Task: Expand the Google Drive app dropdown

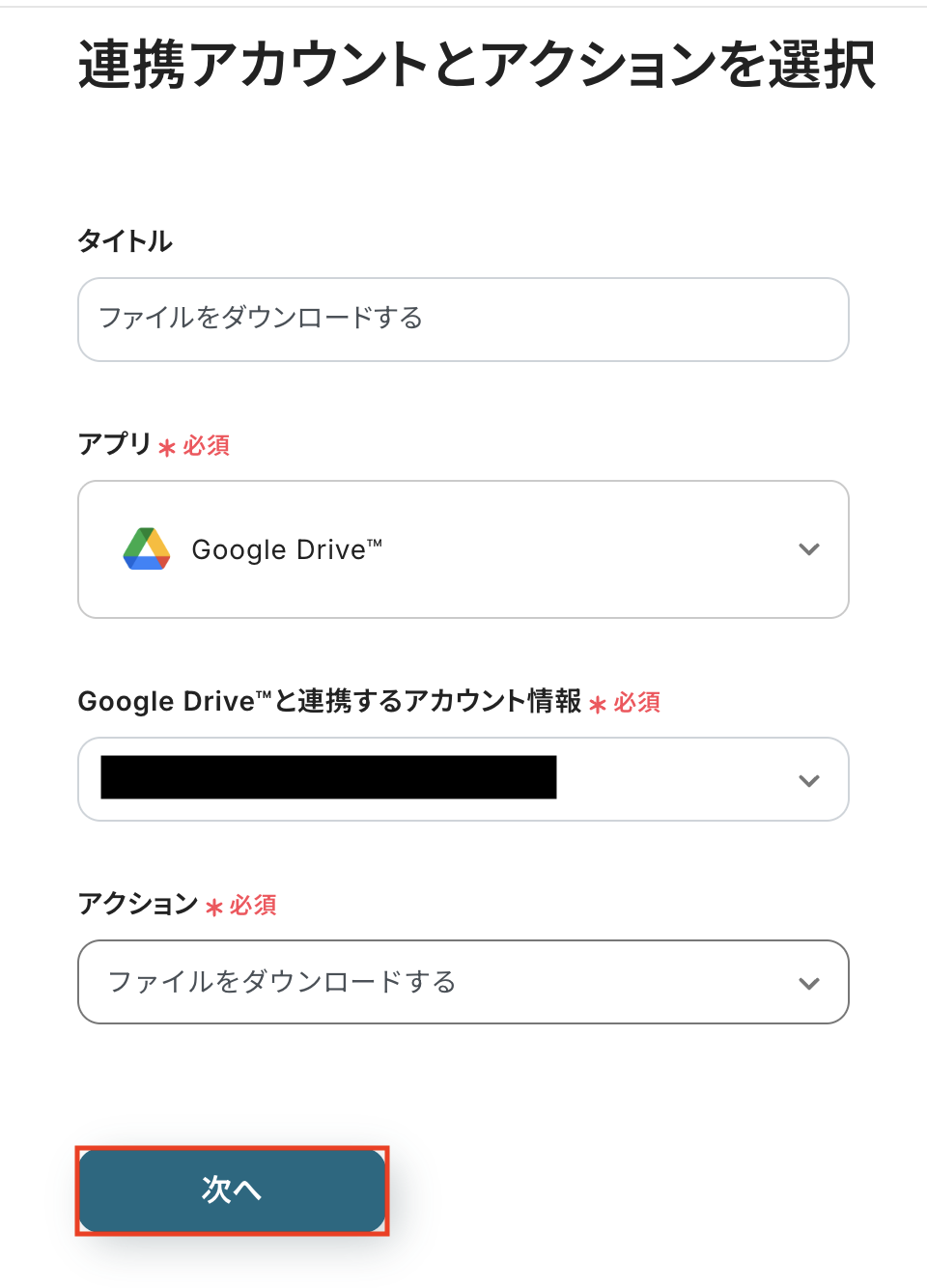Action: click(x=463, y=549)
